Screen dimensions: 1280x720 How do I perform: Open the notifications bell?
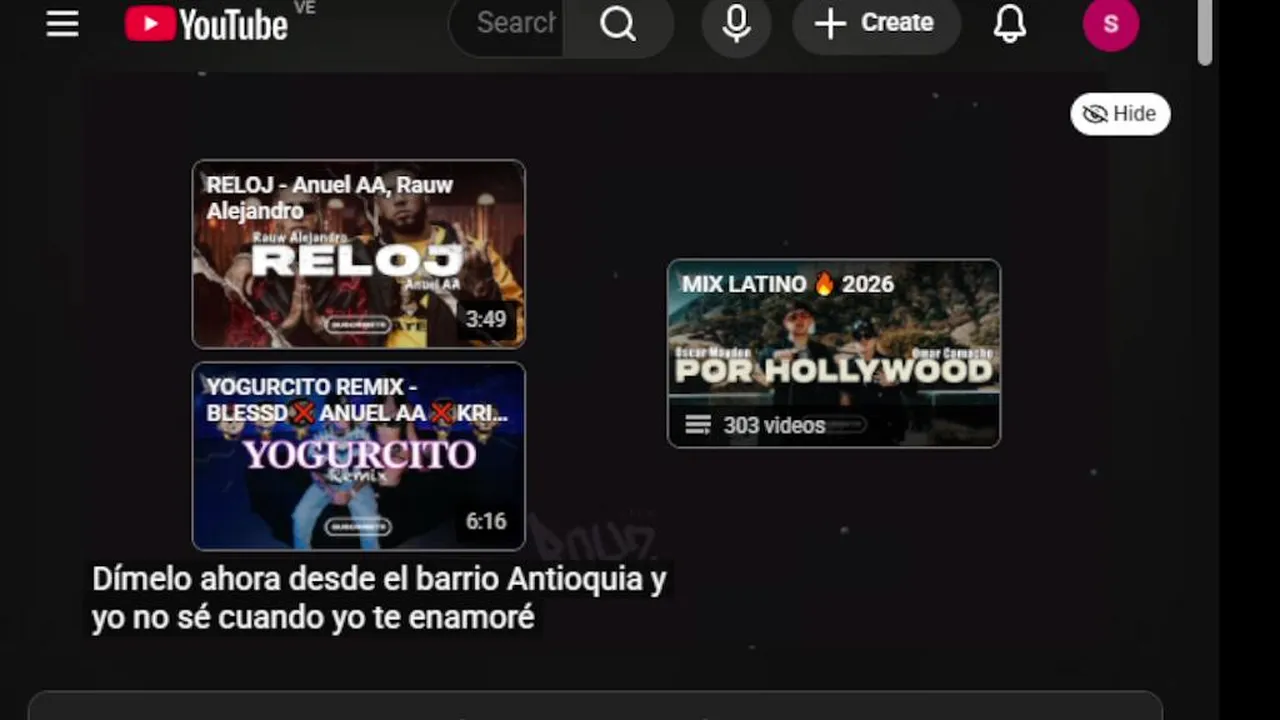1010,23
